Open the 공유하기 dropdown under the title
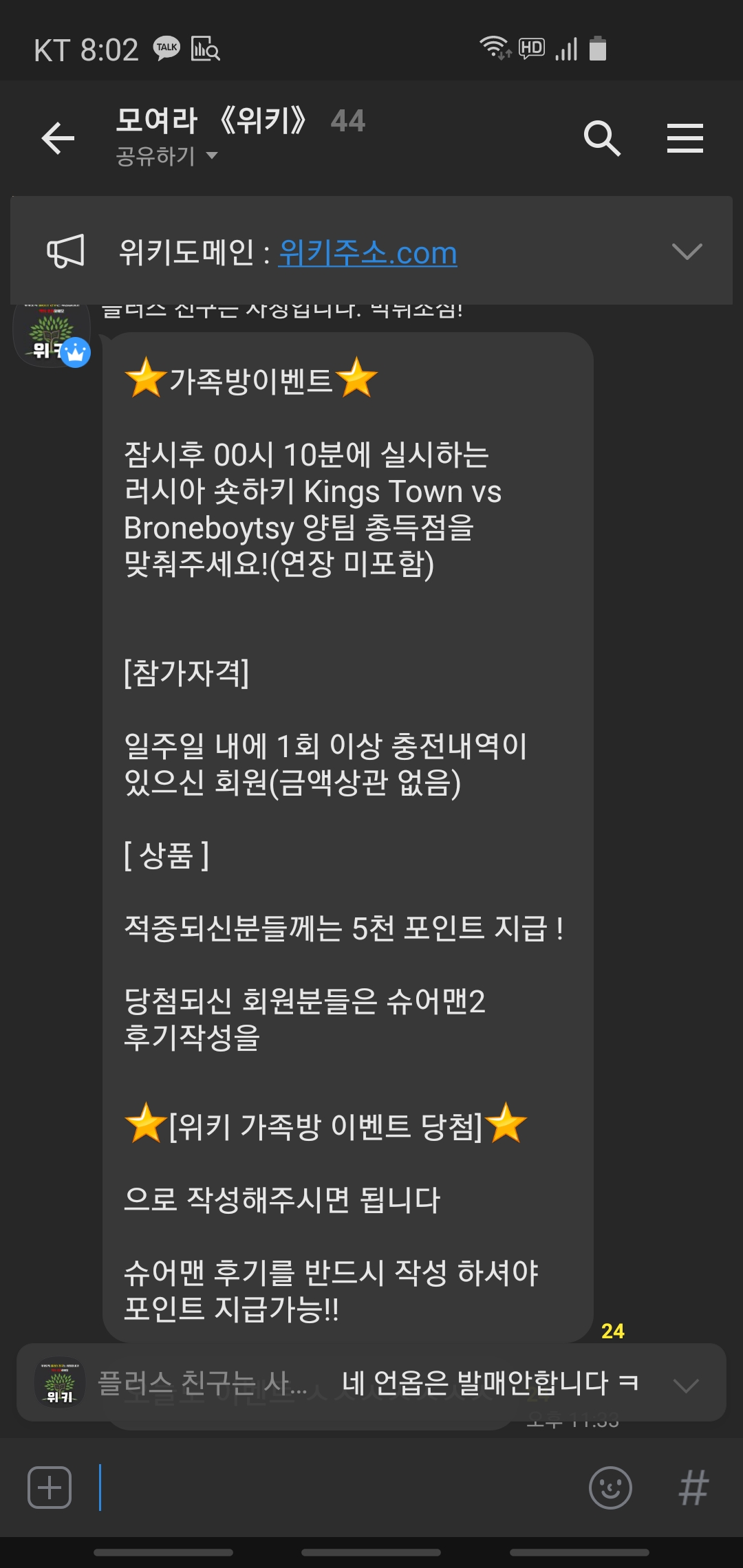 click(166, 157)
